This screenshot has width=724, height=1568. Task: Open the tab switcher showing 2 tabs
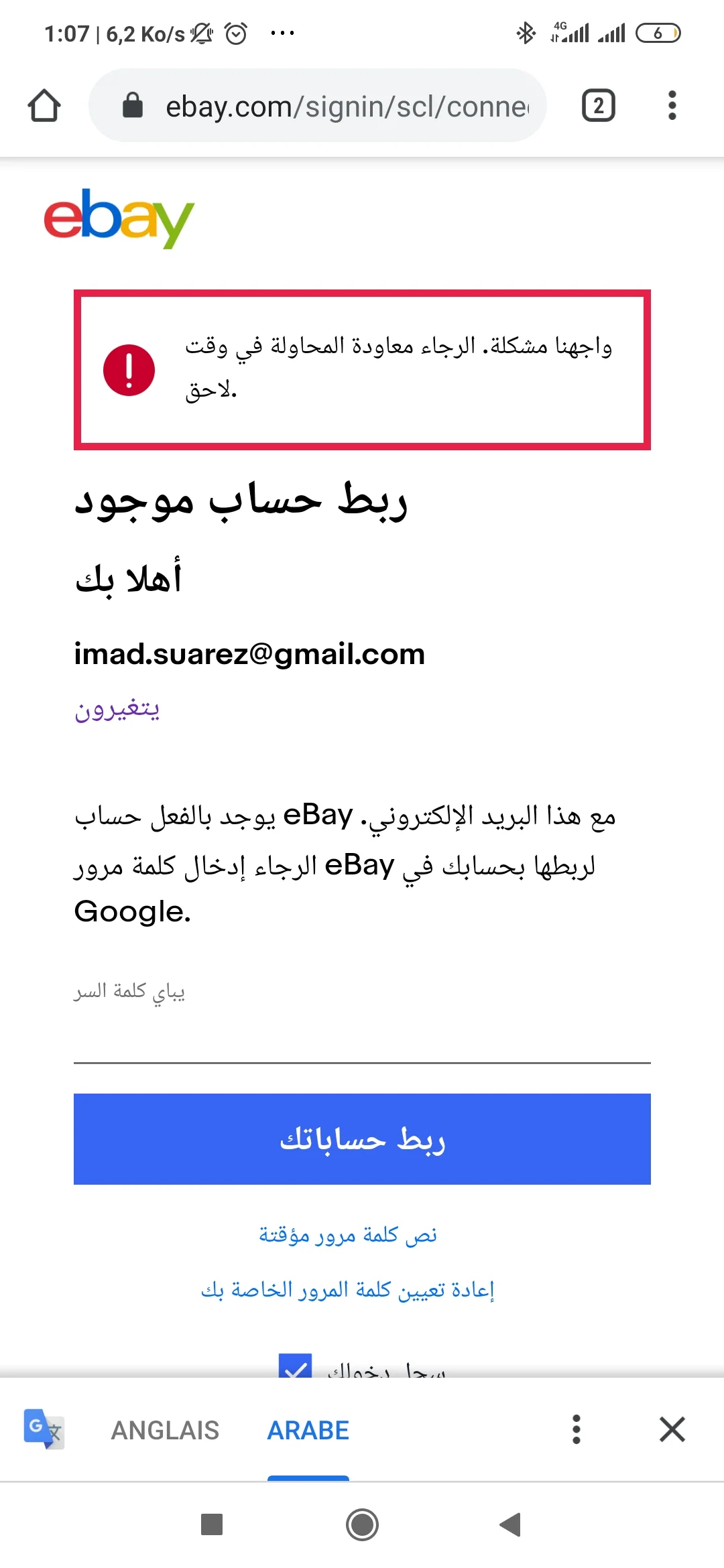(x=598, y=106)
